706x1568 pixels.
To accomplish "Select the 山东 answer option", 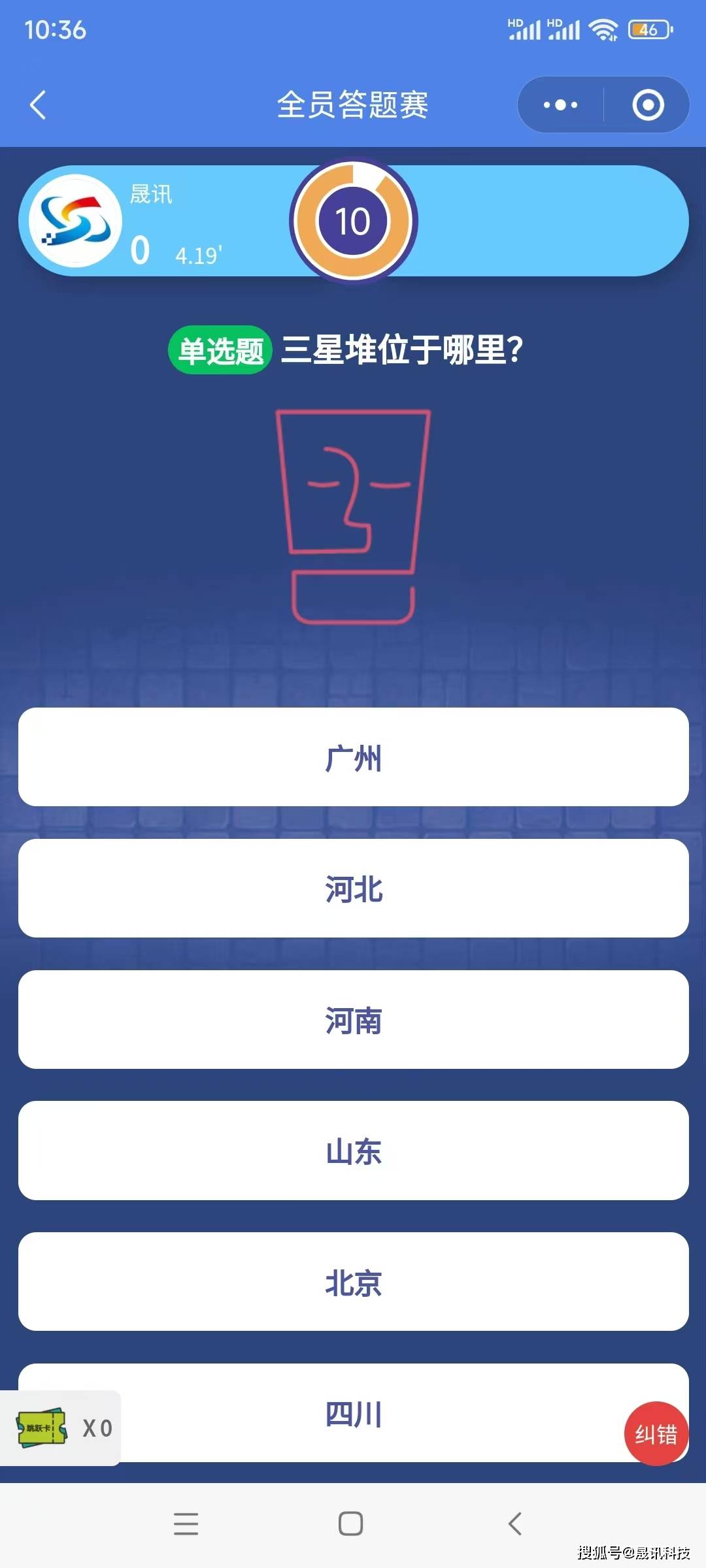I will [353, 1151].
